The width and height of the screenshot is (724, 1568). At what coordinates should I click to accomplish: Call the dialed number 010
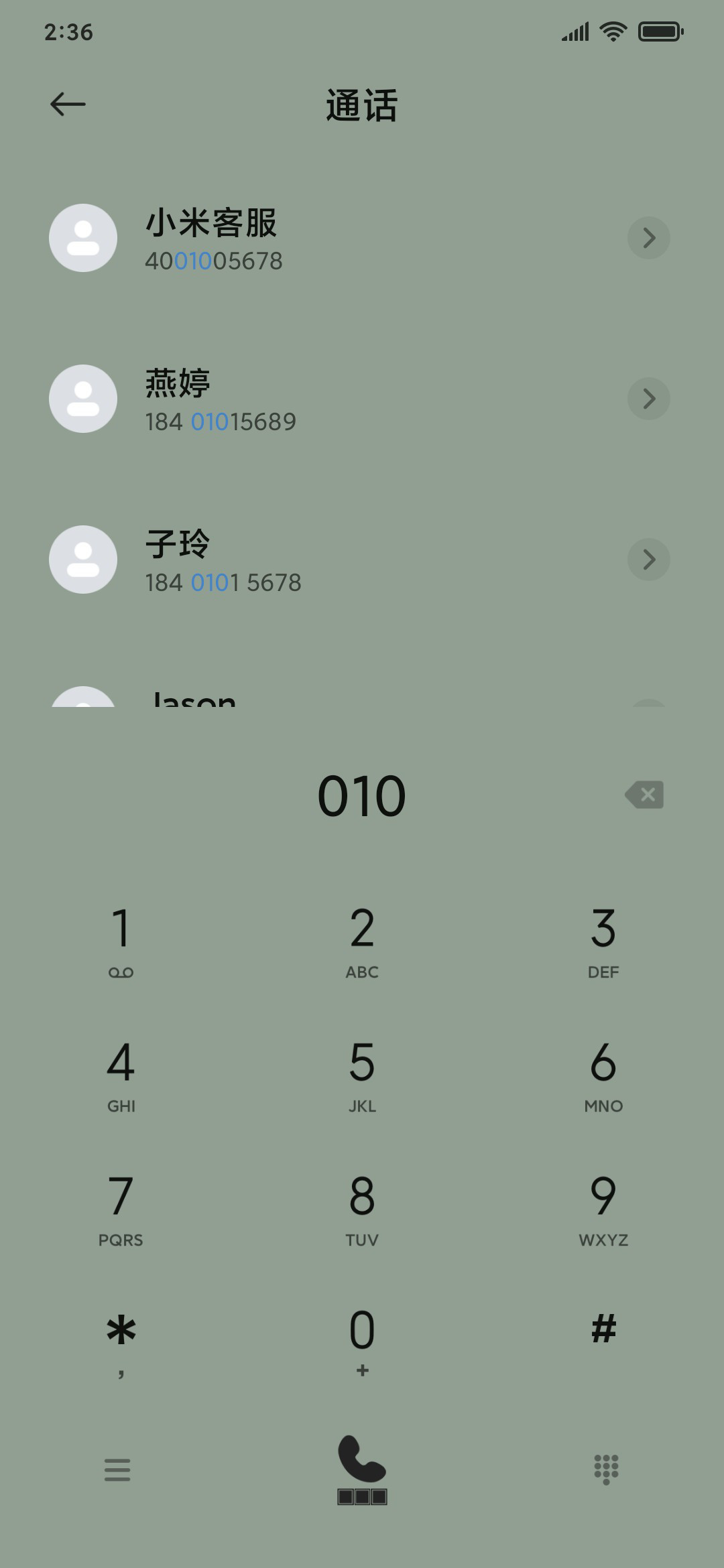[x=362, y=1469]
